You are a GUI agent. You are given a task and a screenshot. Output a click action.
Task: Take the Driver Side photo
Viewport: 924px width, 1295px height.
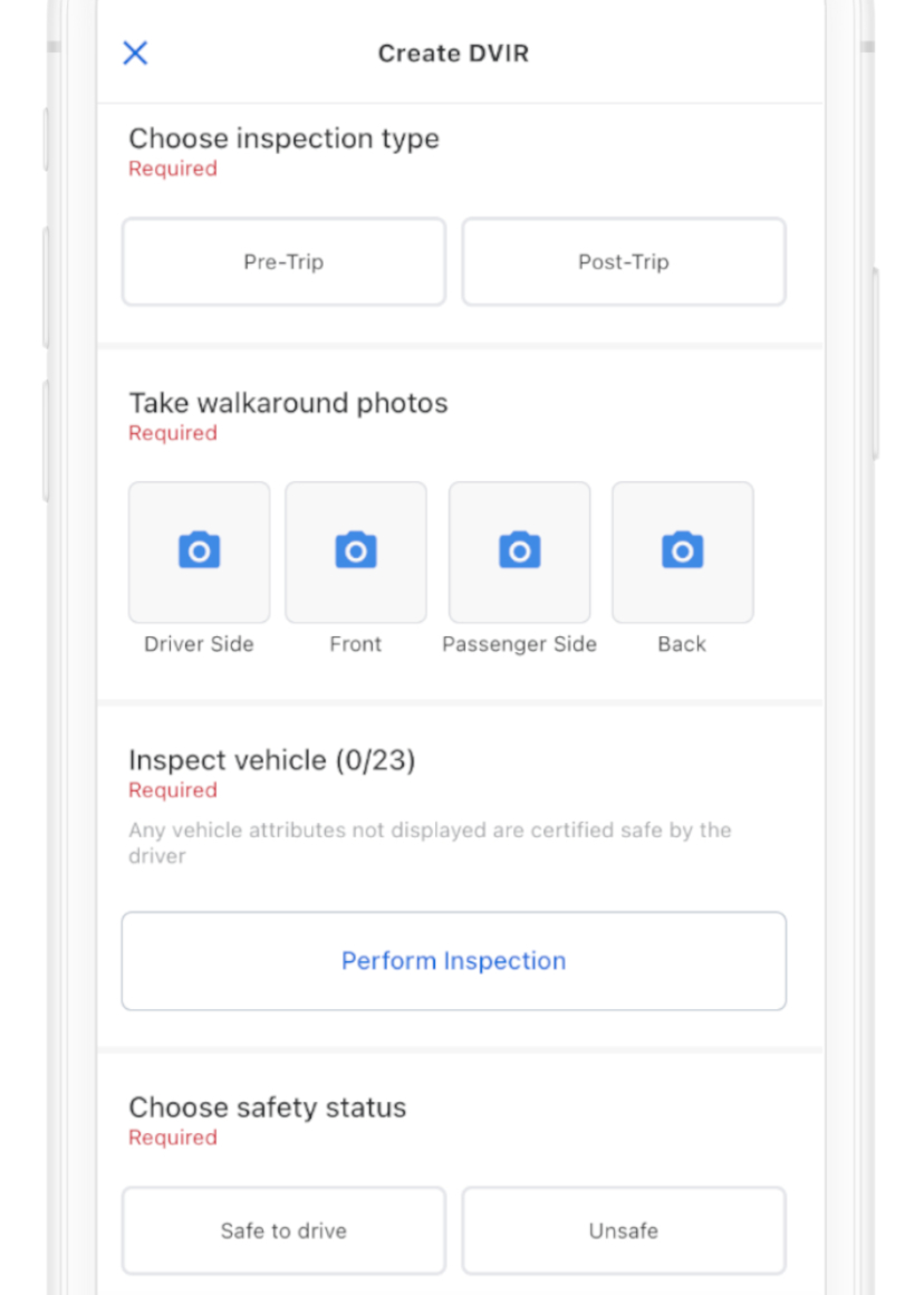(199, 551)
